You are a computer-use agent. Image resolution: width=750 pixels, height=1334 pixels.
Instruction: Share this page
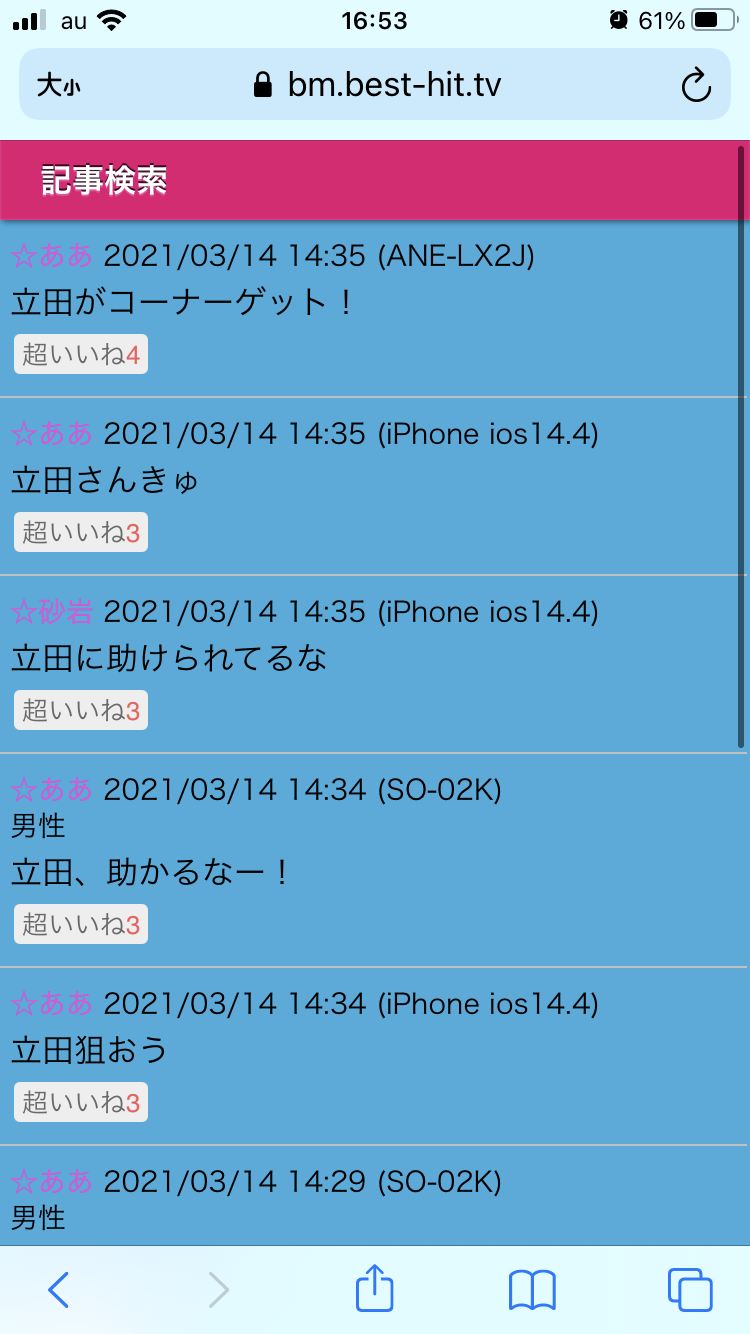(x=375, y=1288)
